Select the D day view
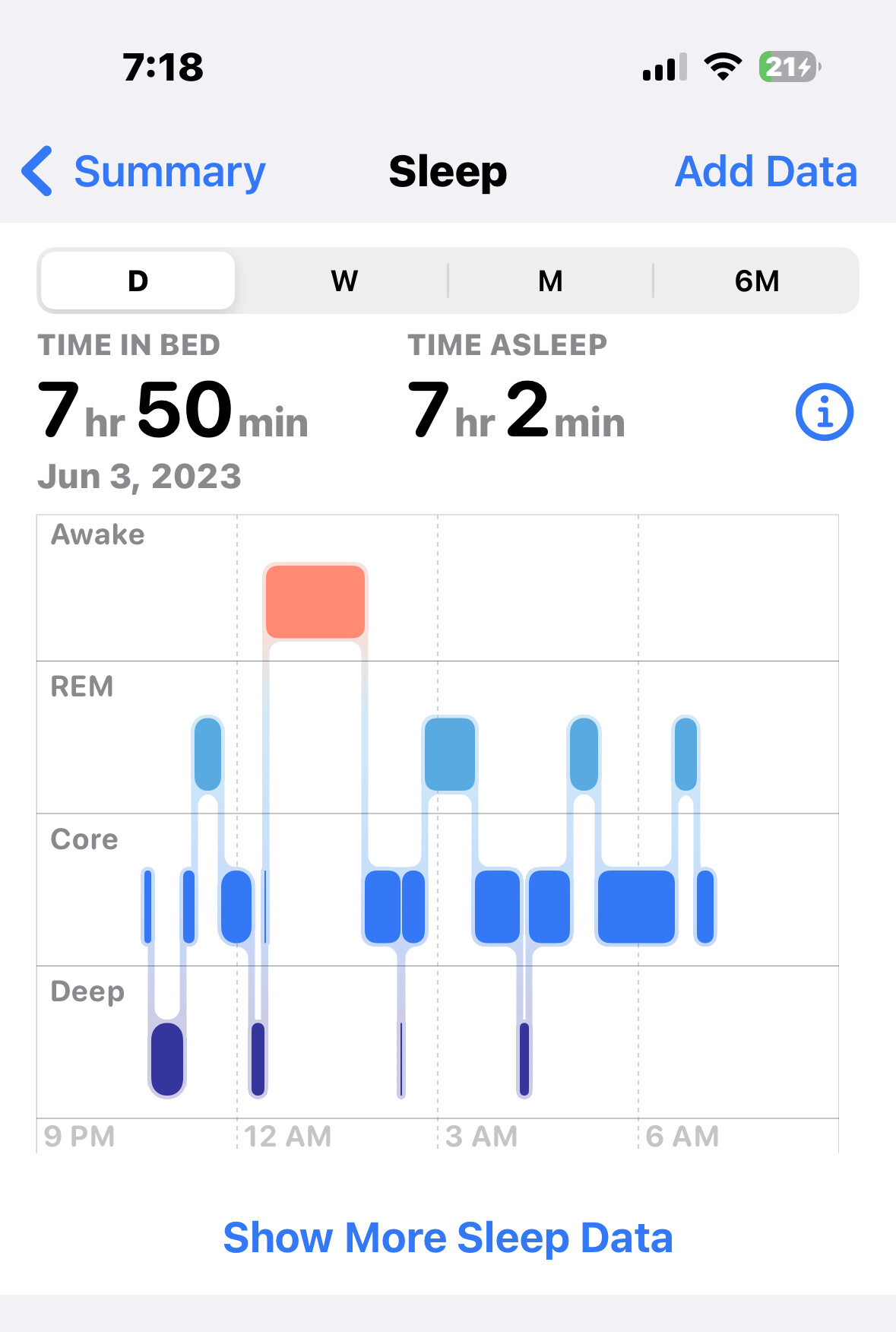 (138, 281)
